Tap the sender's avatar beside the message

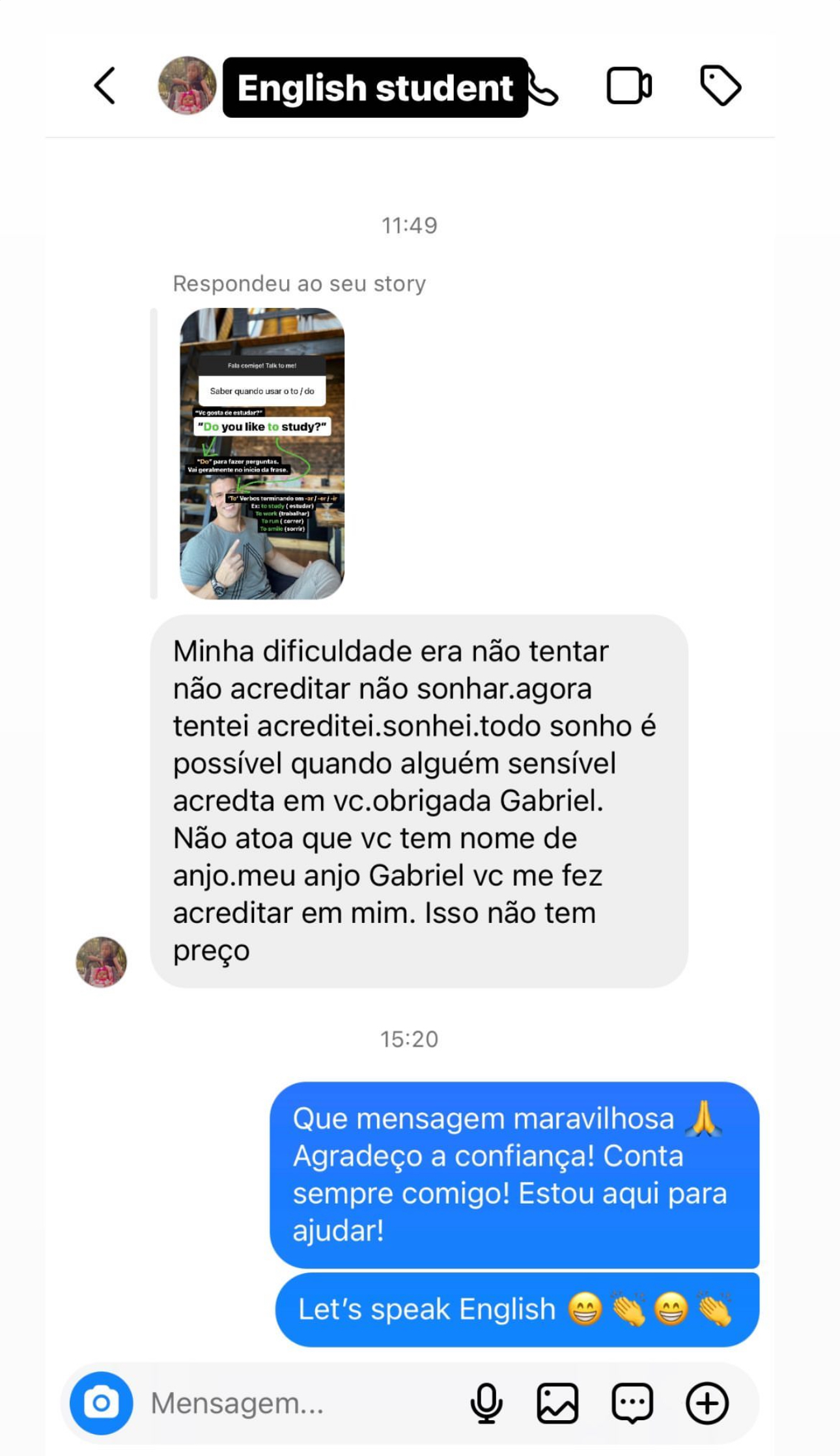[102, 962]
